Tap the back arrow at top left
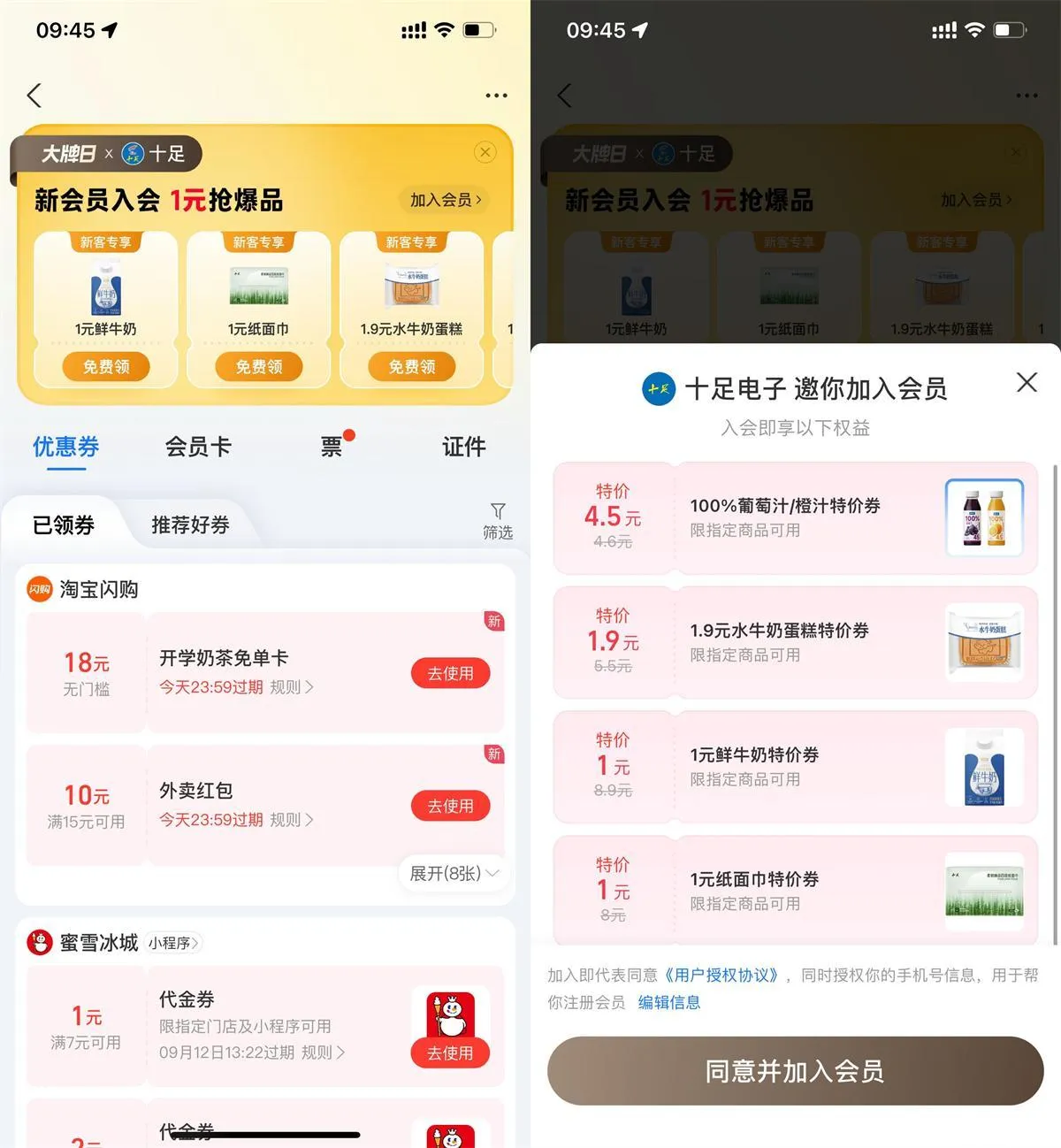This screenshot has height=1148, width=1061. click(x=34, y=95)
